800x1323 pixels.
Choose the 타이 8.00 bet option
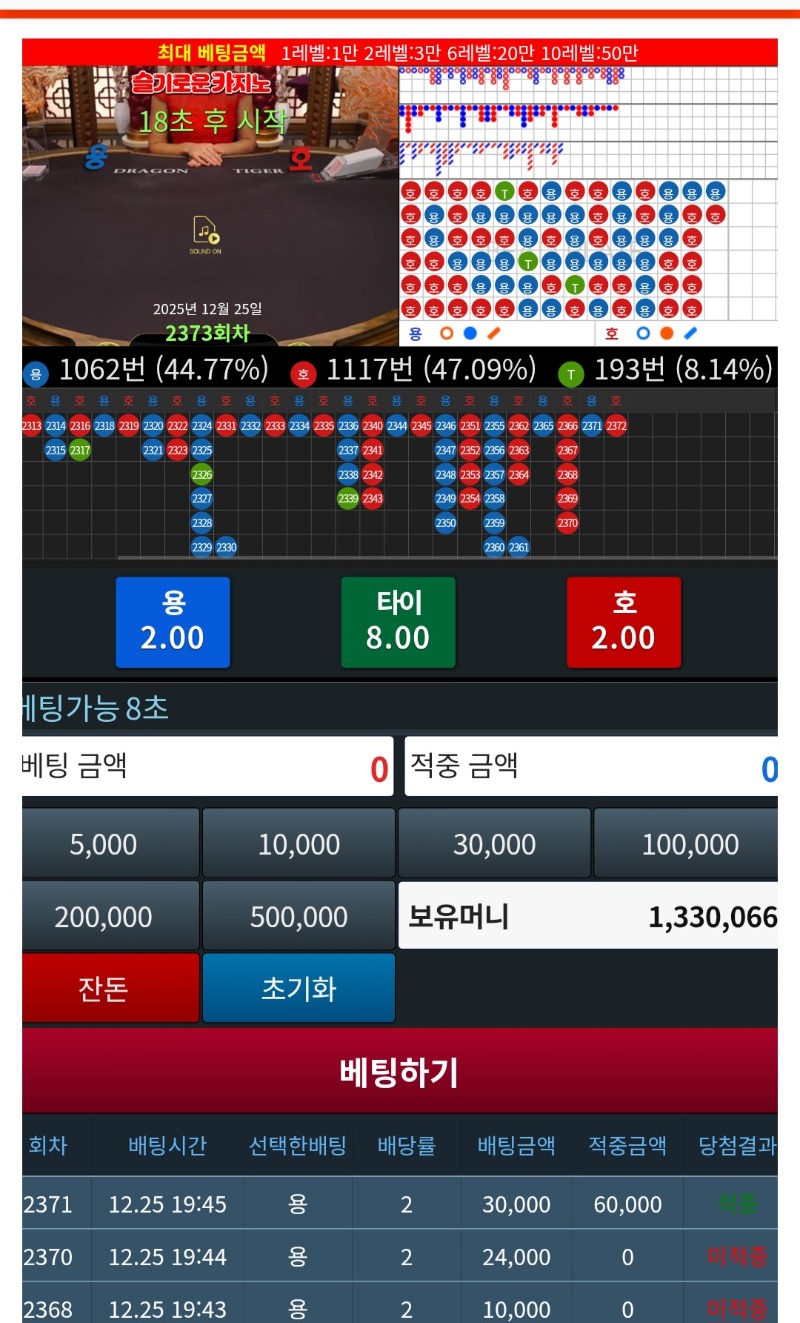(x=398, y=622)
